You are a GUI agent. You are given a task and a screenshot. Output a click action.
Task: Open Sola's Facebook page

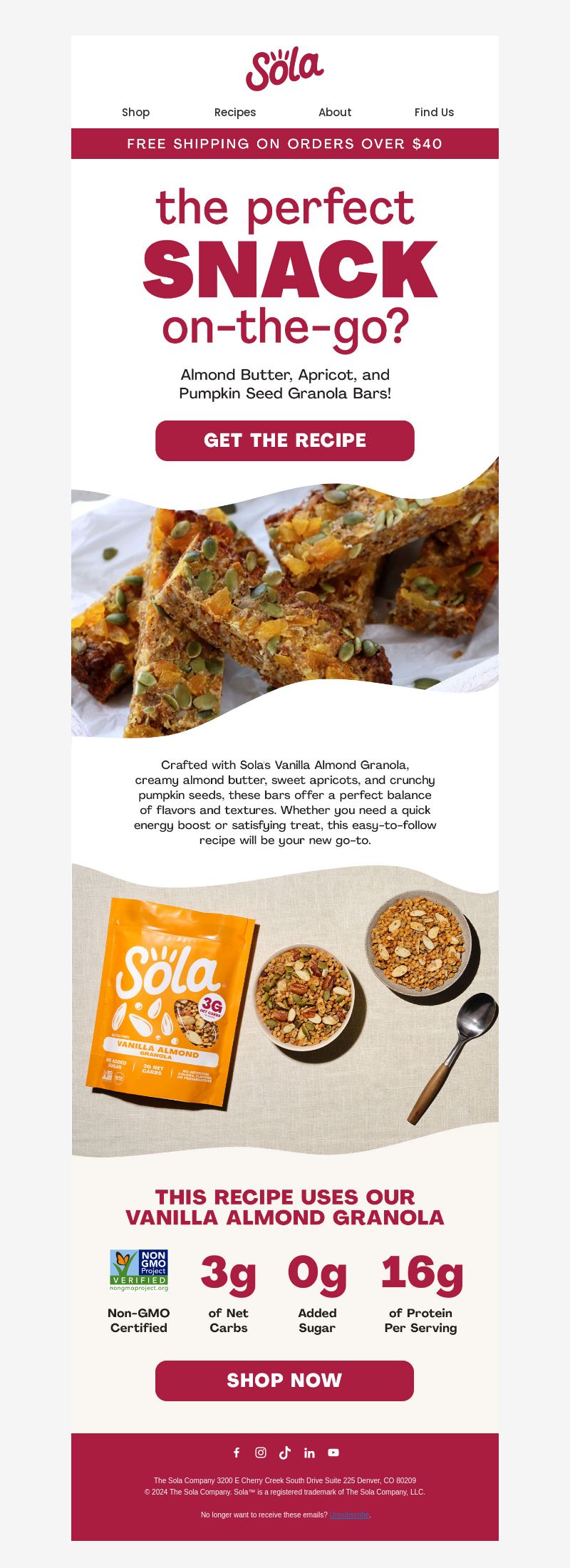click(x=237, y=1453)
